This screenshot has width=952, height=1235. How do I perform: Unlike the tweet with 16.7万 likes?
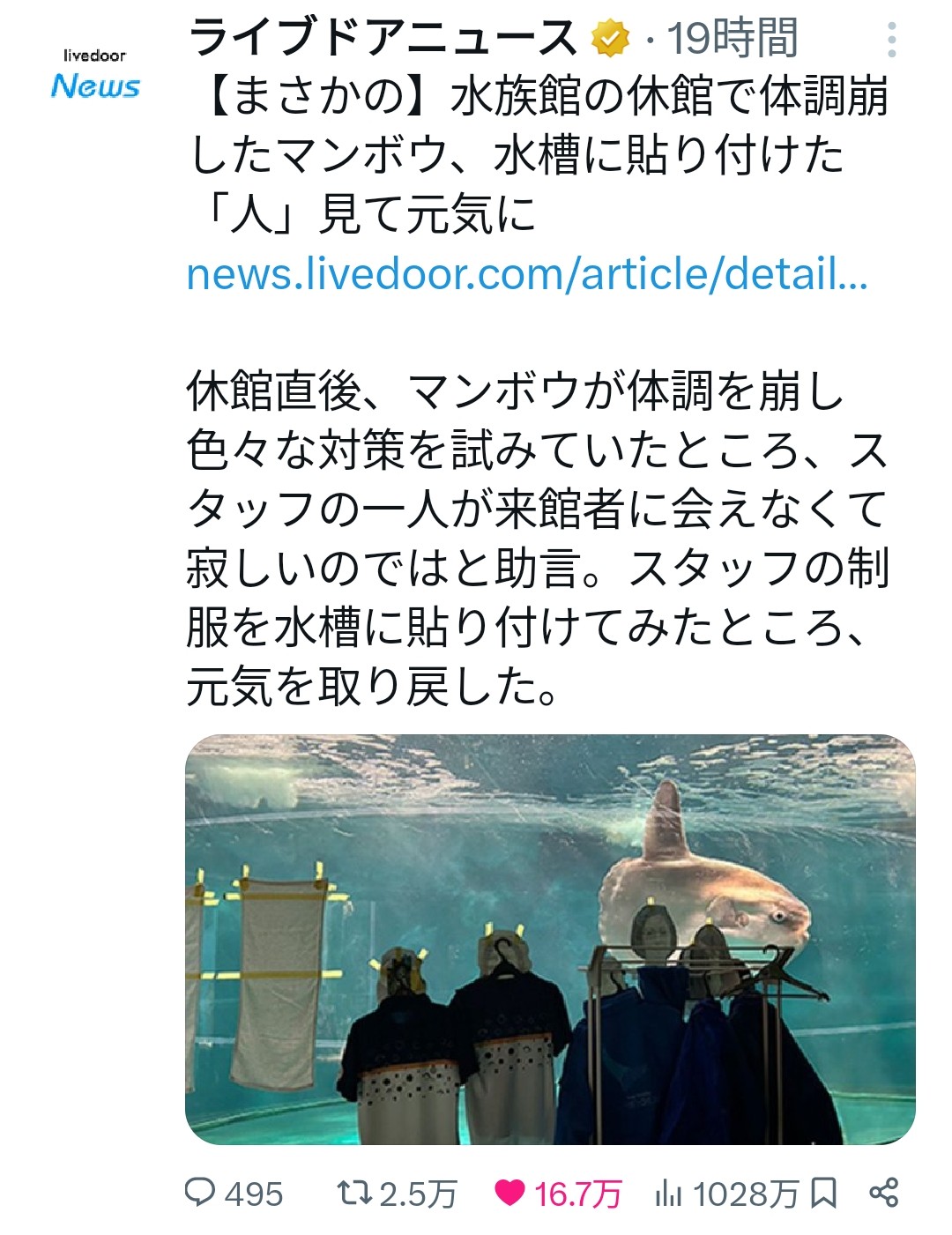coord(558,1194)
